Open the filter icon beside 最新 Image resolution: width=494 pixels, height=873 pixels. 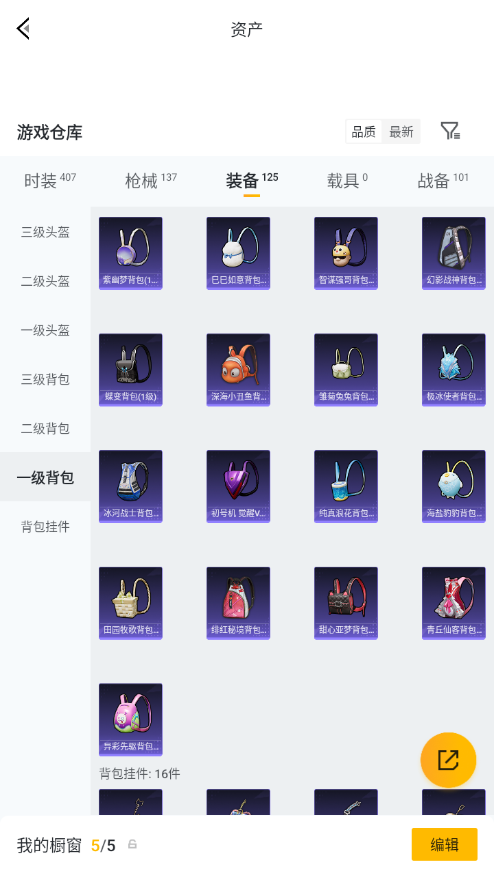point(450,131)
